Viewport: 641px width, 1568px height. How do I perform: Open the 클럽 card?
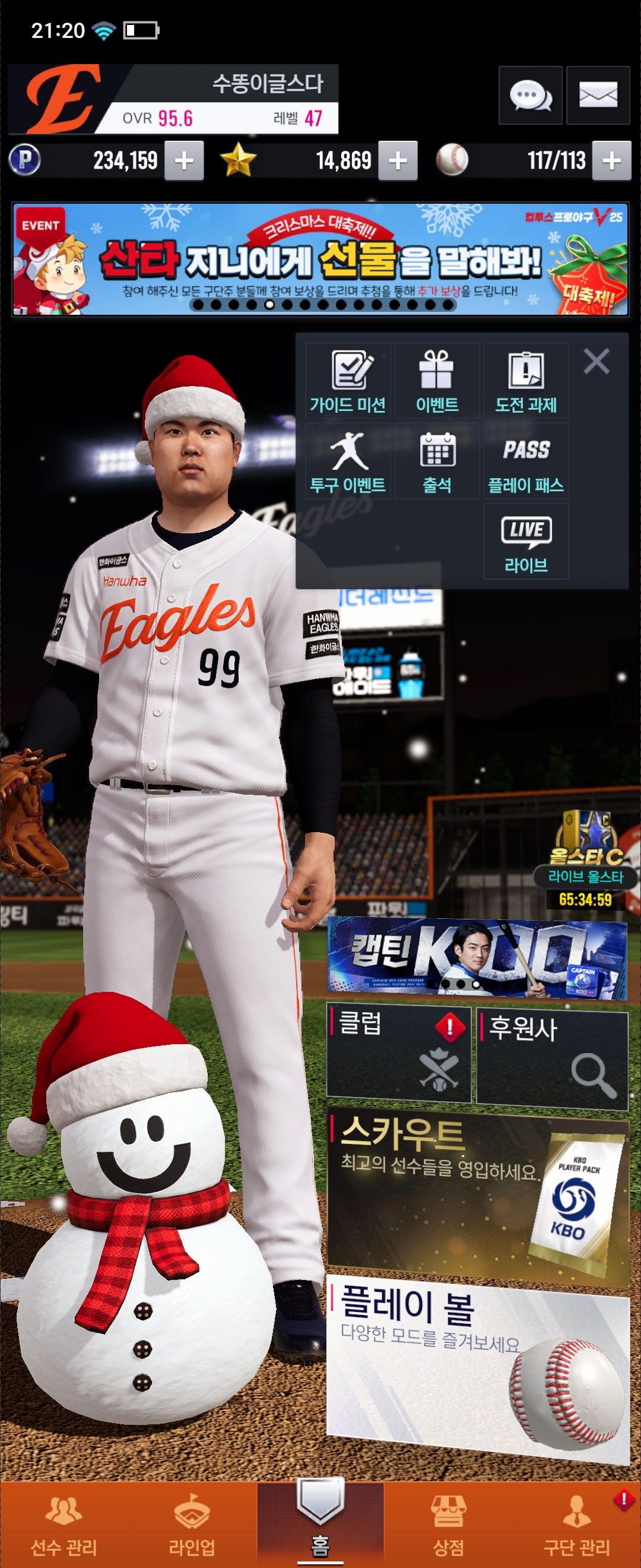[398, 1054]
